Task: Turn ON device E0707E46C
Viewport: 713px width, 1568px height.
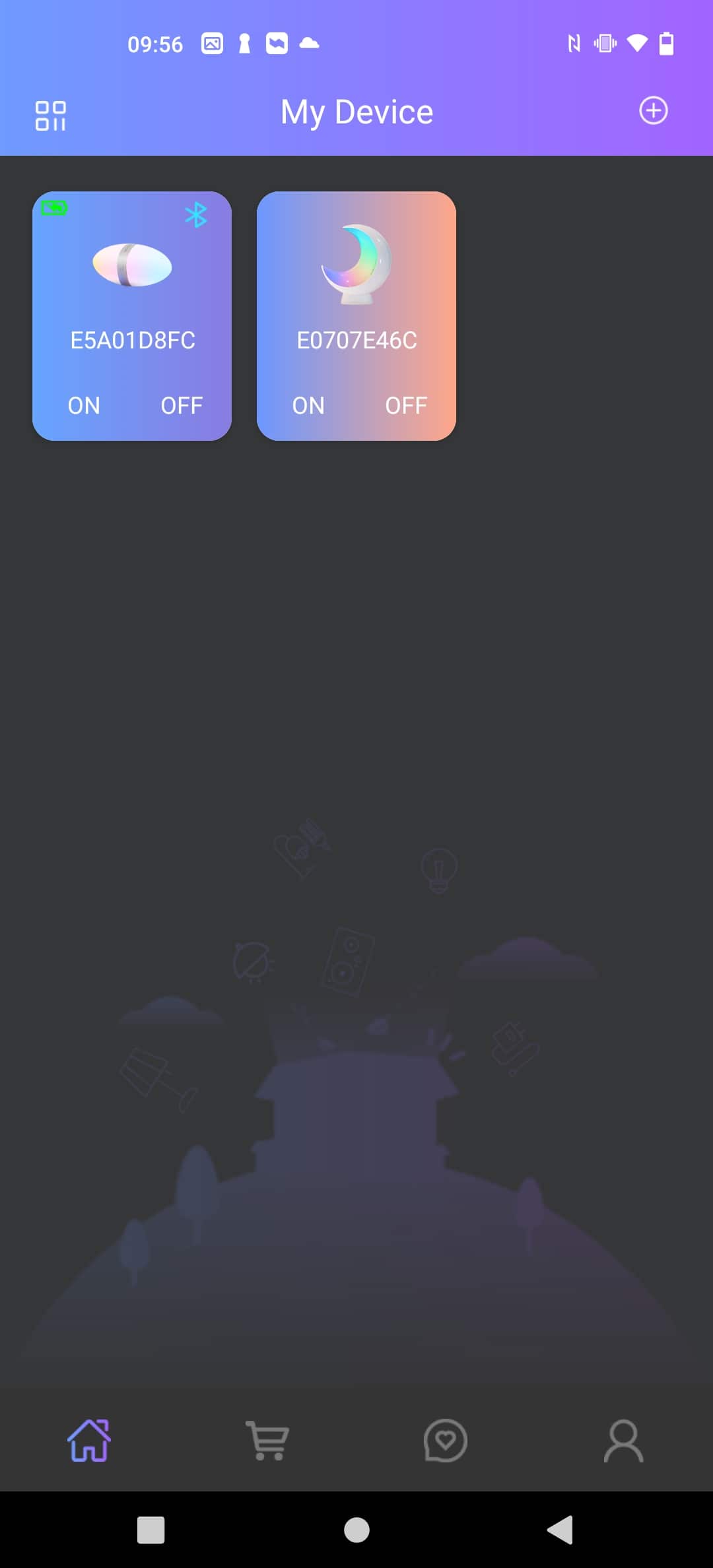Action: click(x=308, y=405)
